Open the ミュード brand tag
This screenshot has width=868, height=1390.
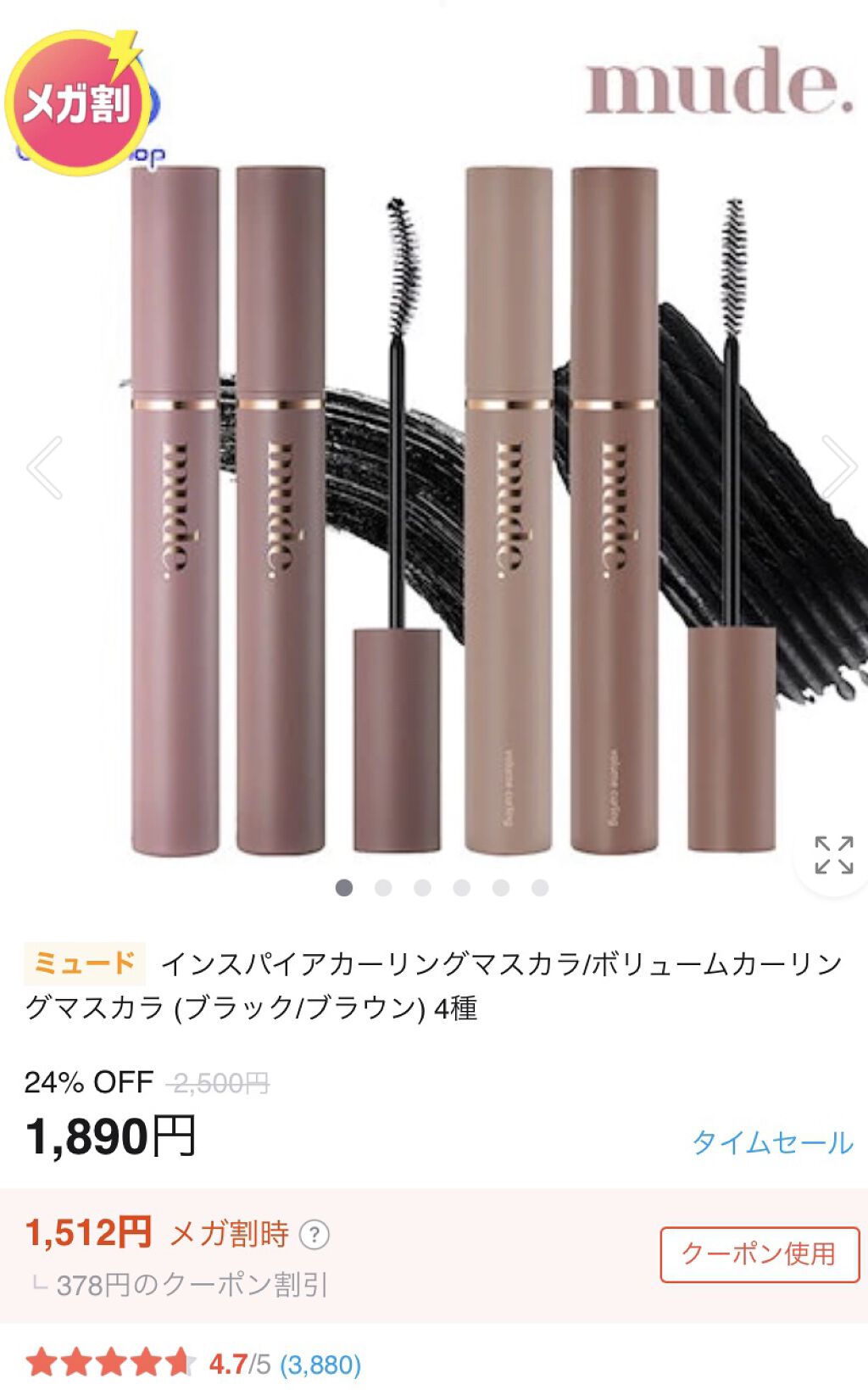click(x=84, y=963)
